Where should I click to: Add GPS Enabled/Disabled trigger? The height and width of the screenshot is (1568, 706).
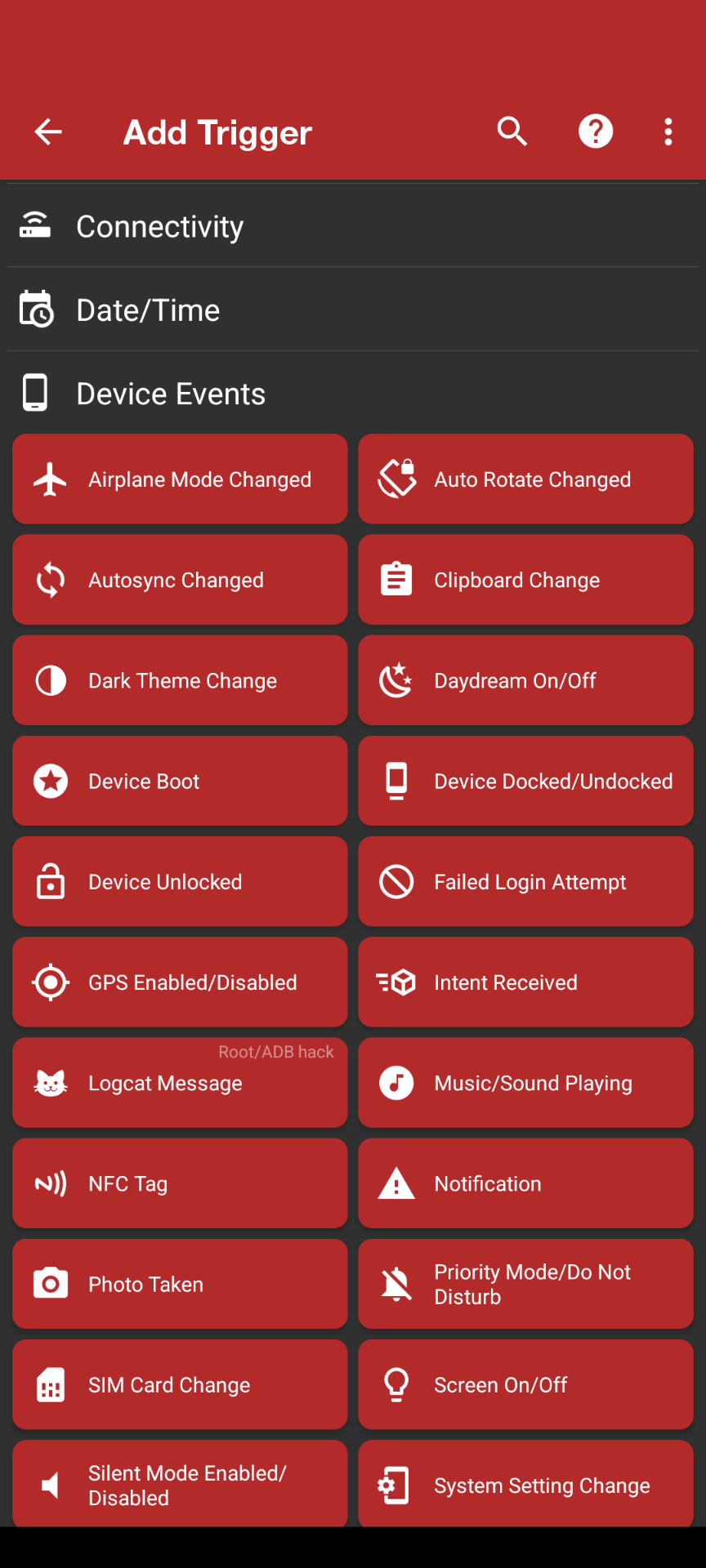click(x=180, y=982)
